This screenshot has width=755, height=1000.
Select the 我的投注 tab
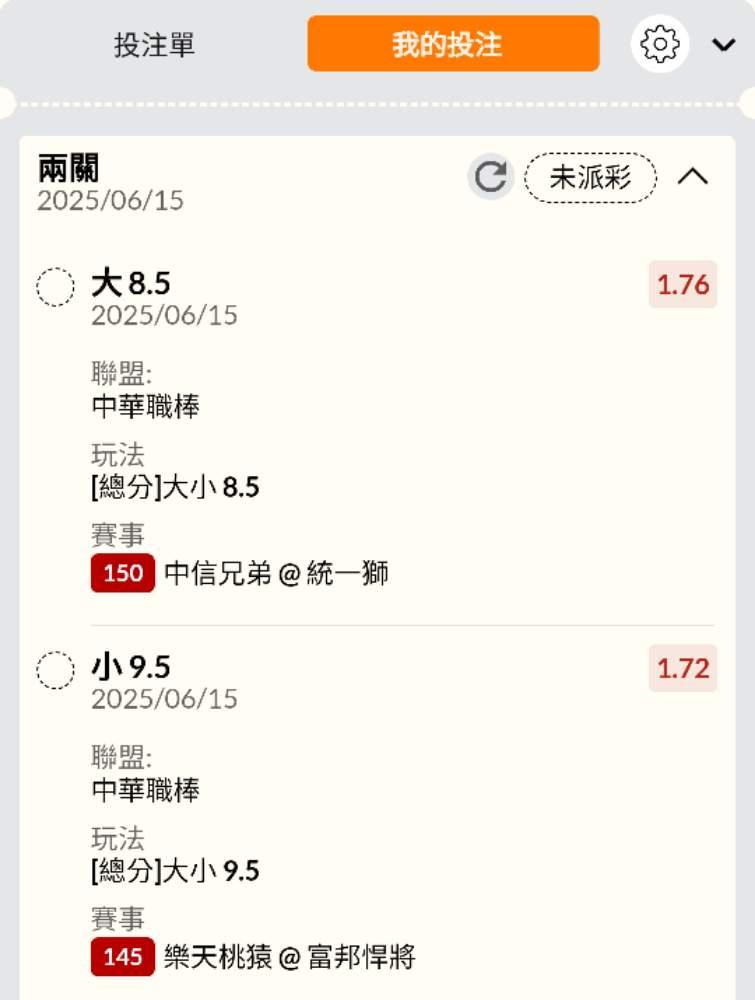pos(453,44)
